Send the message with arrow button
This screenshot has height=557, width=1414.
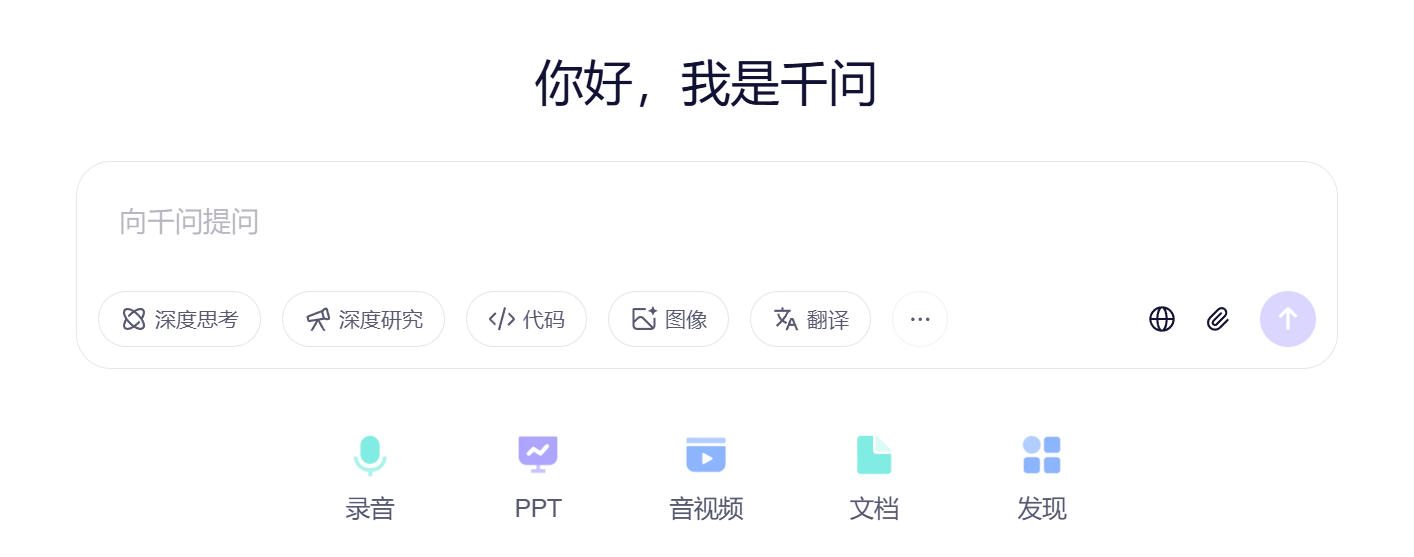click(1288, 319)
